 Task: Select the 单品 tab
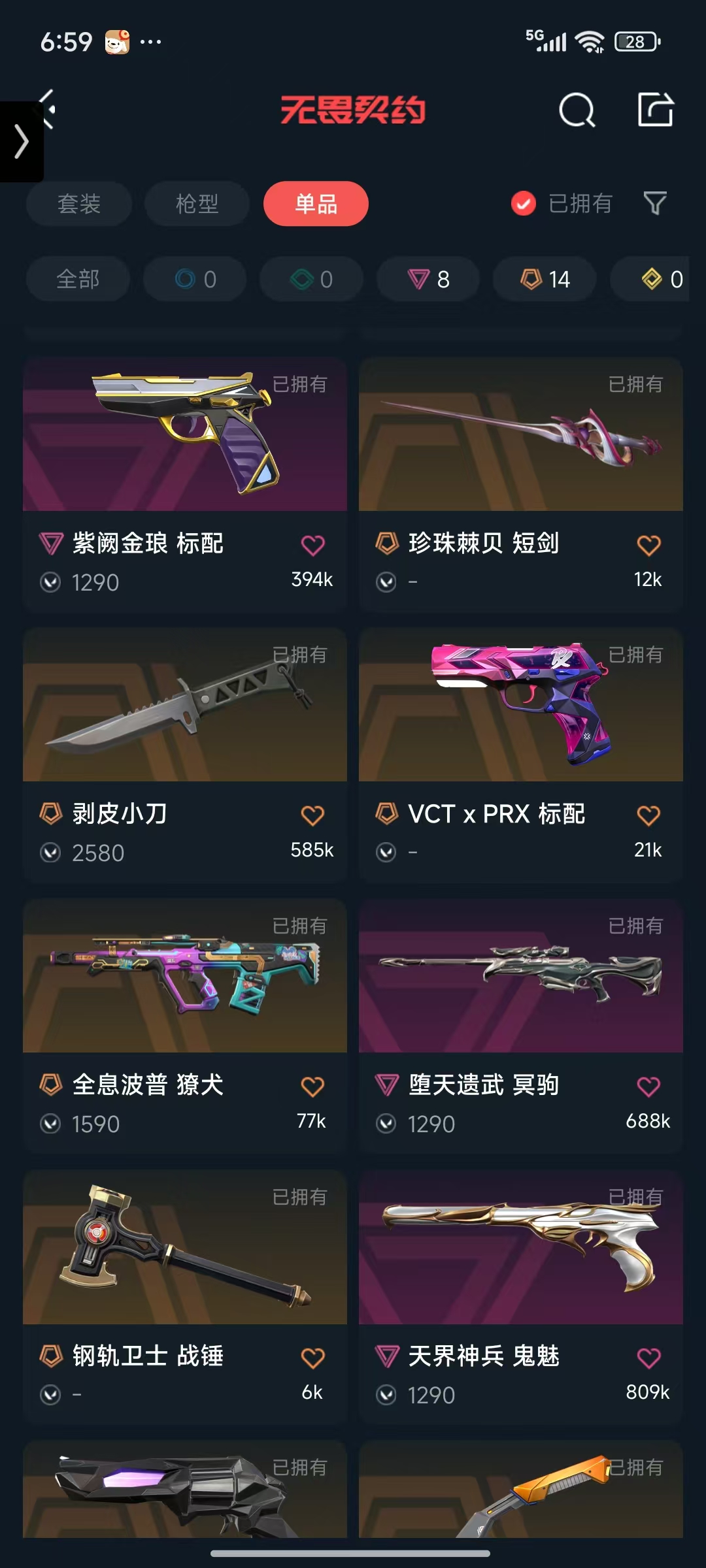[316, 204]
